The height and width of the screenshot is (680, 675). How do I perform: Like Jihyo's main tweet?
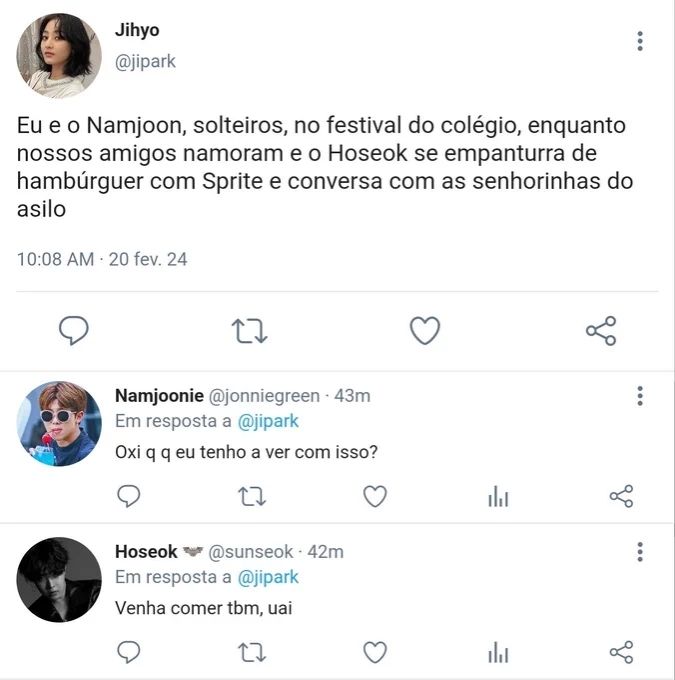pos(425,331)
